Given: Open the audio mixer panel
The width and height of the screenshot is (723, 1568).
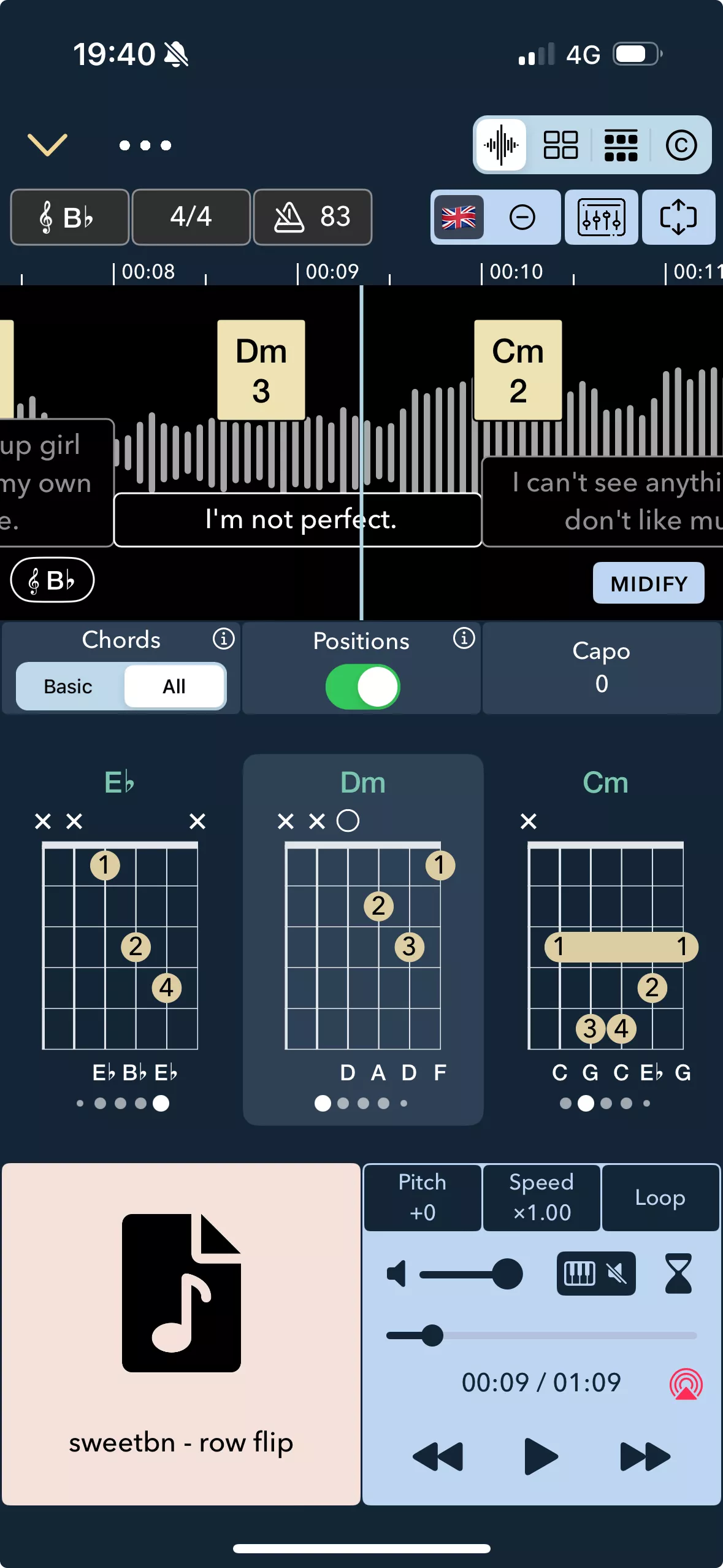Looking at the screenshot, I should point(602,217).
